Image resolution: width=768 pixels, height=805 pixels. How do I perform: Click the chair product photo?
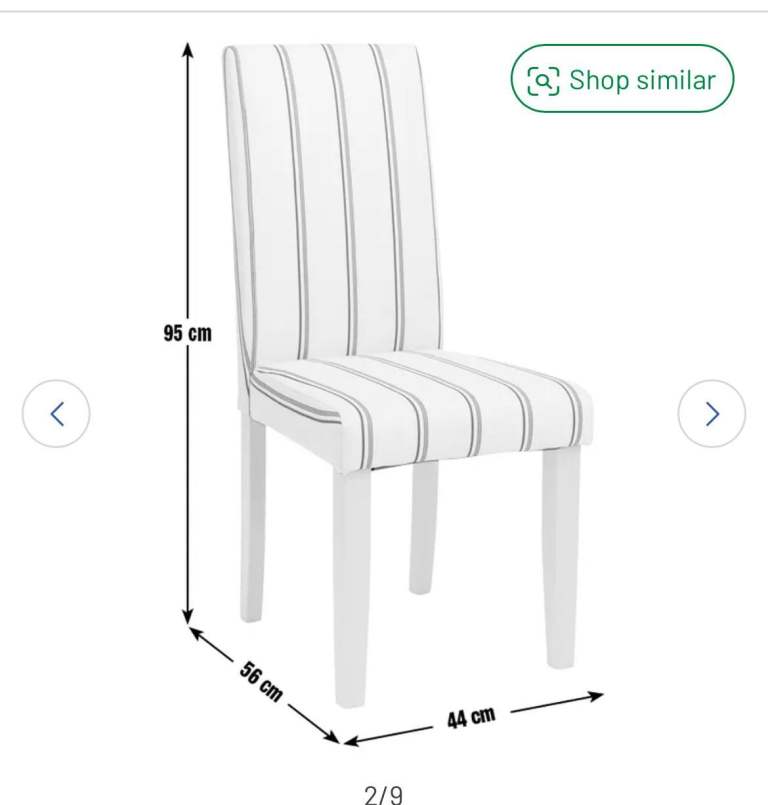[x=400, y=350]
